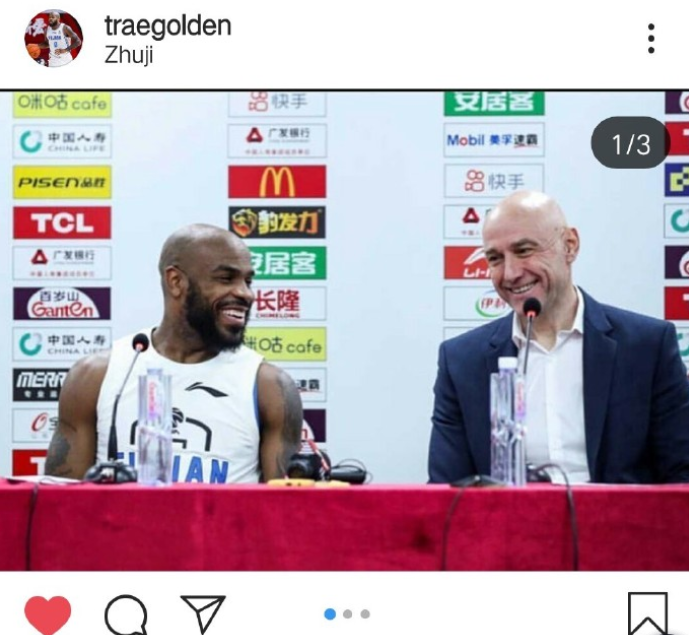Unlike the post via the red heart
This screenshot has width=689, height=635.
(x=48, y=614)
